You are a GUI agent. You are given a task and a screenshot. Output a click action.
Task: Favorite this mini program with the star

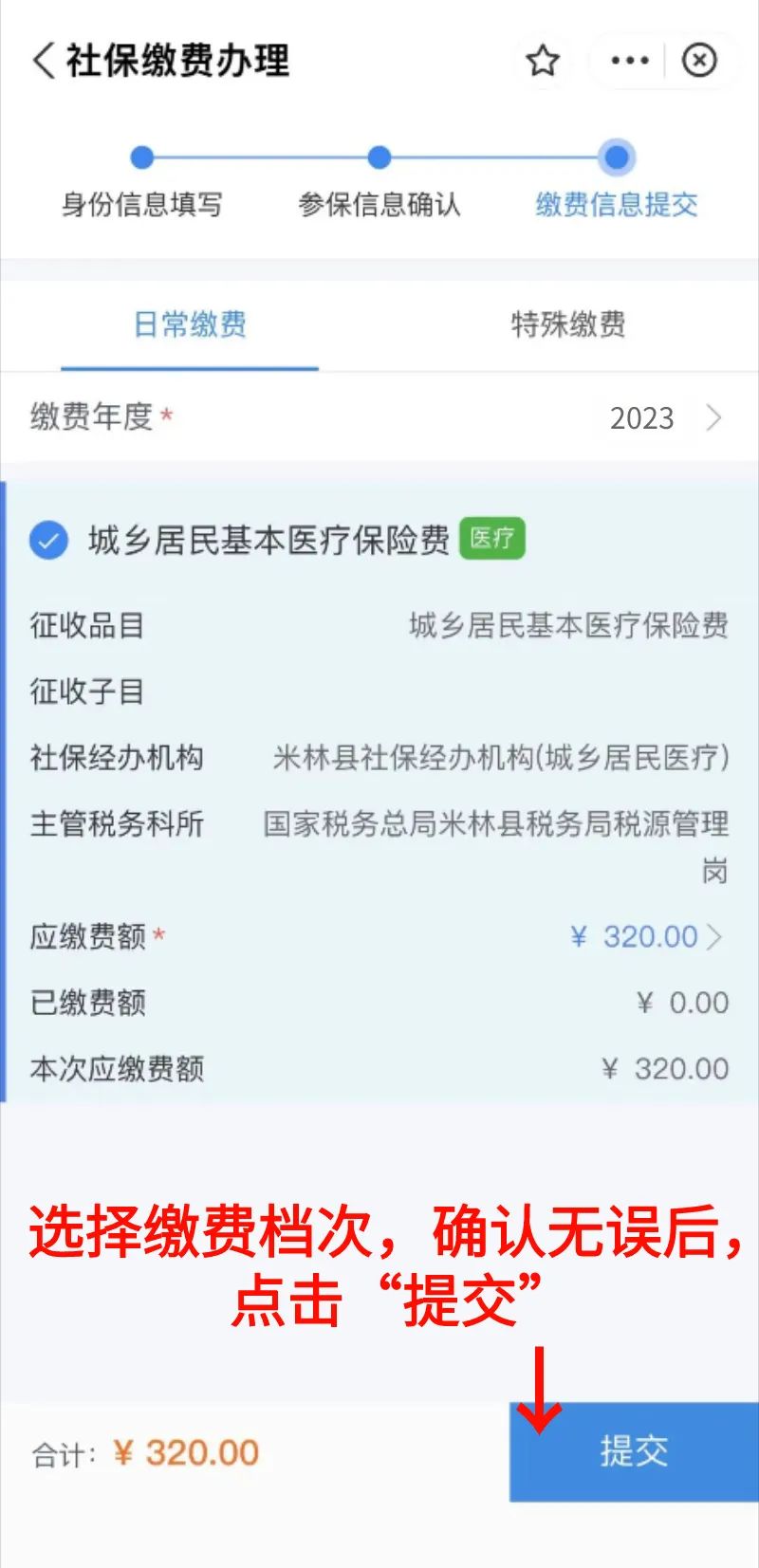[543, 61]
